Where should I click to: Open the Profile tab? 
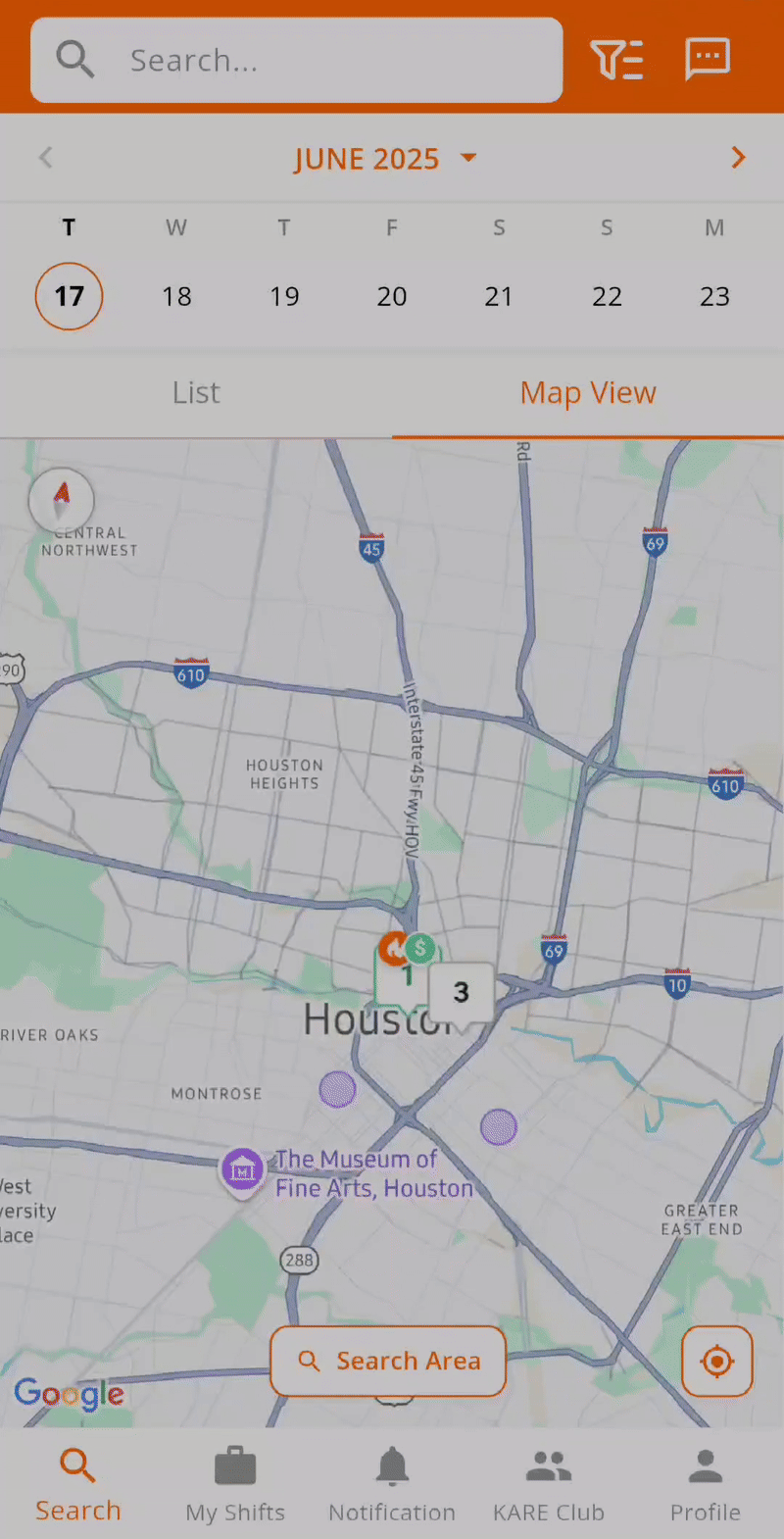(705, 1485)
